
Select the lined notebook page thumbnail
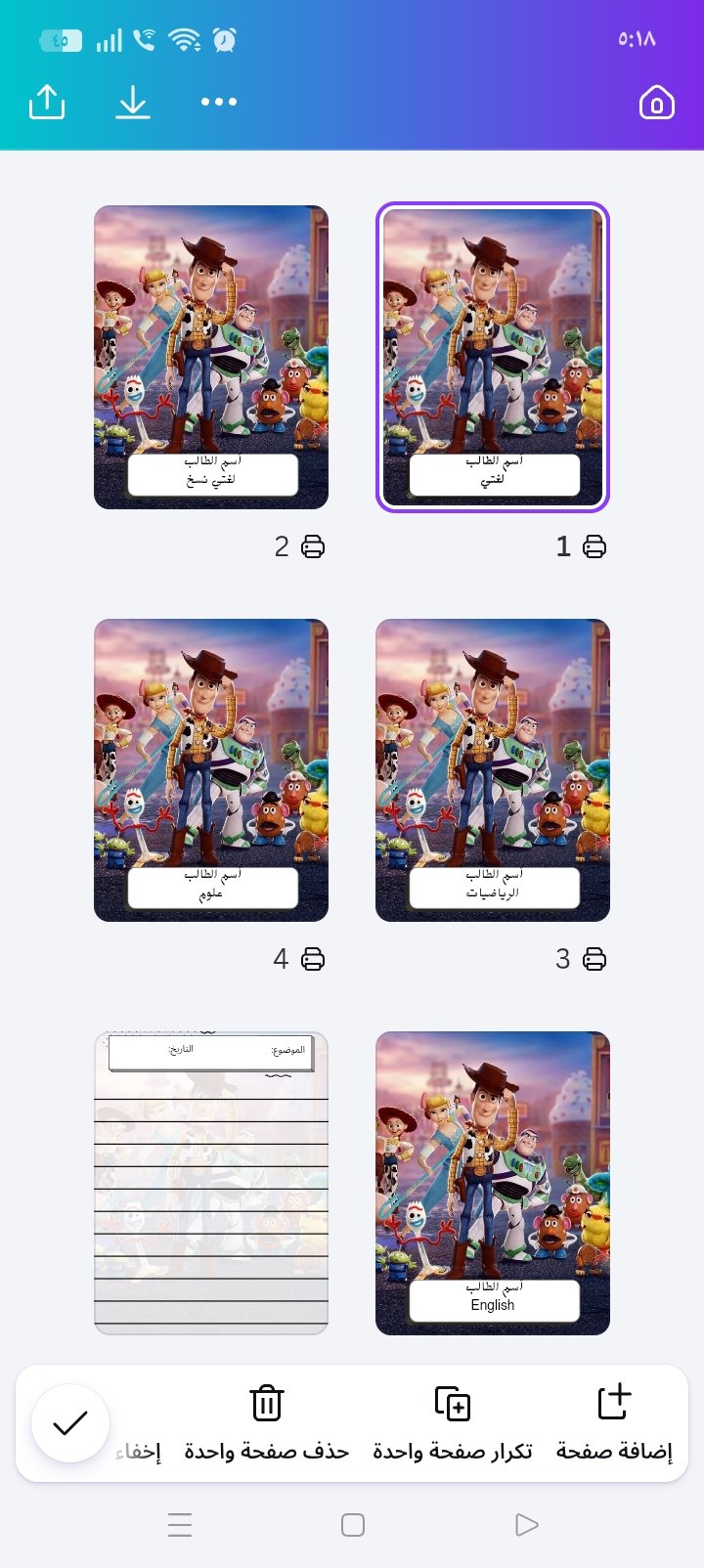(x=211, y=1183)
